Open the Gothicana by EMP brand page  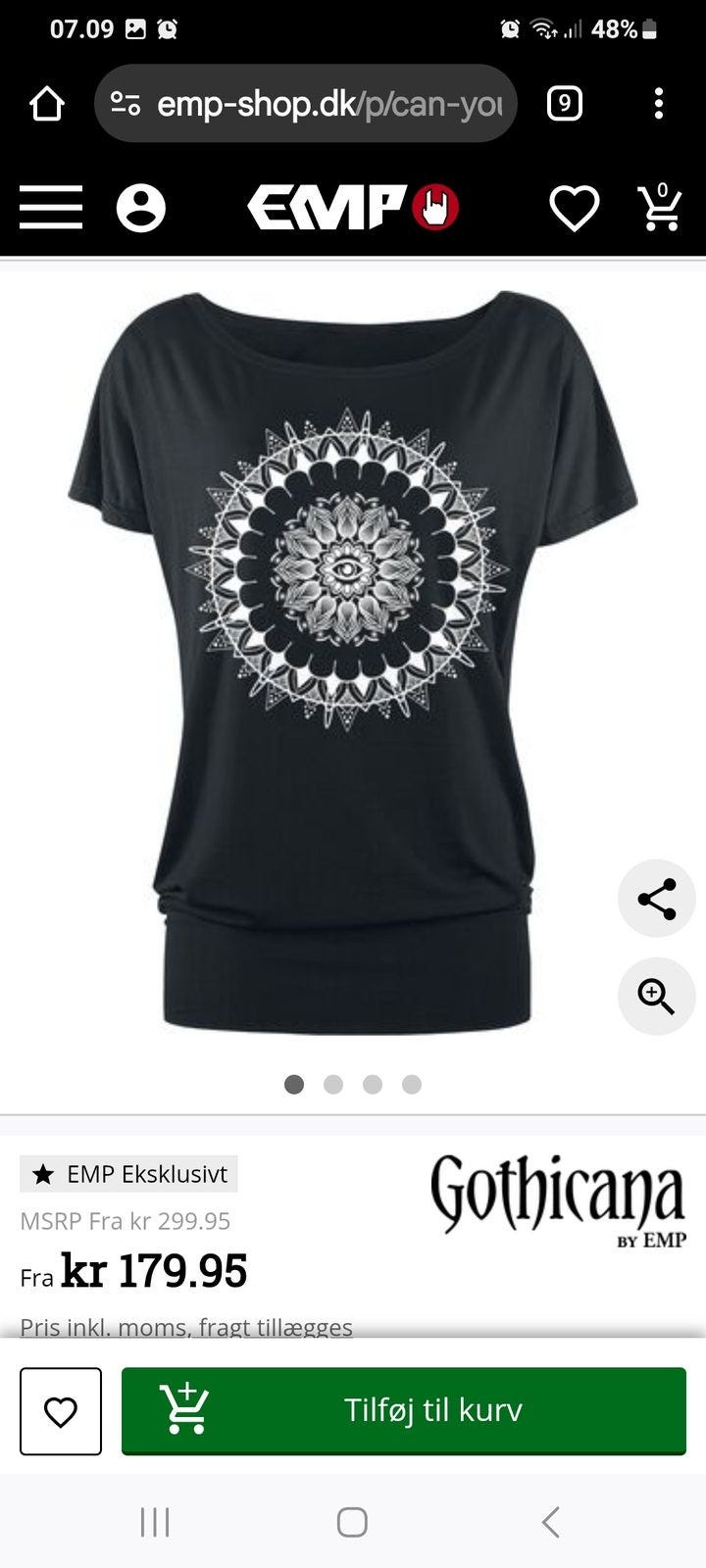point(557,1199)
